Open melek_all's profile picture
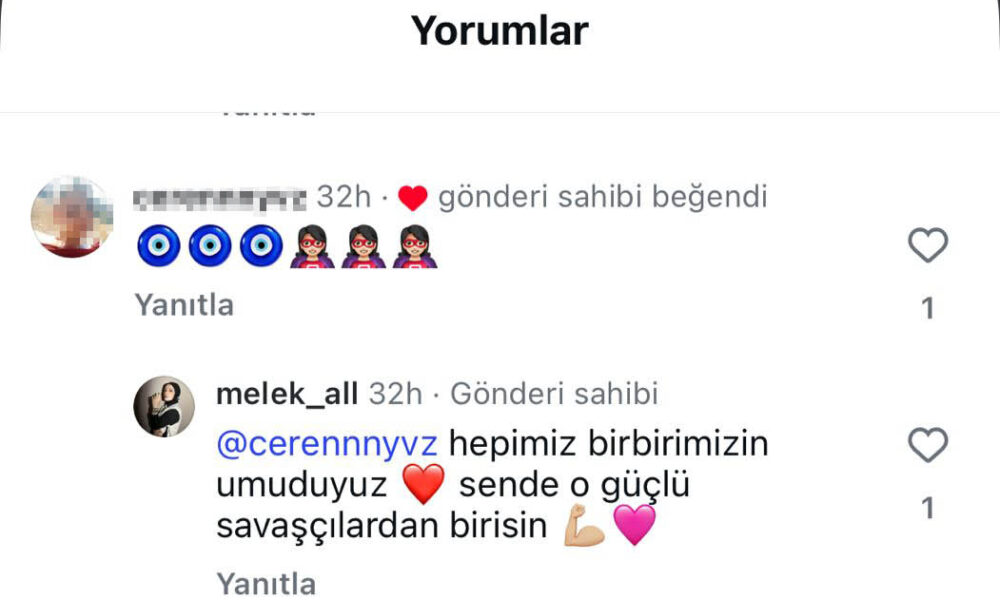The width and height of the screenshot is (1000, 600). (165, 407)
